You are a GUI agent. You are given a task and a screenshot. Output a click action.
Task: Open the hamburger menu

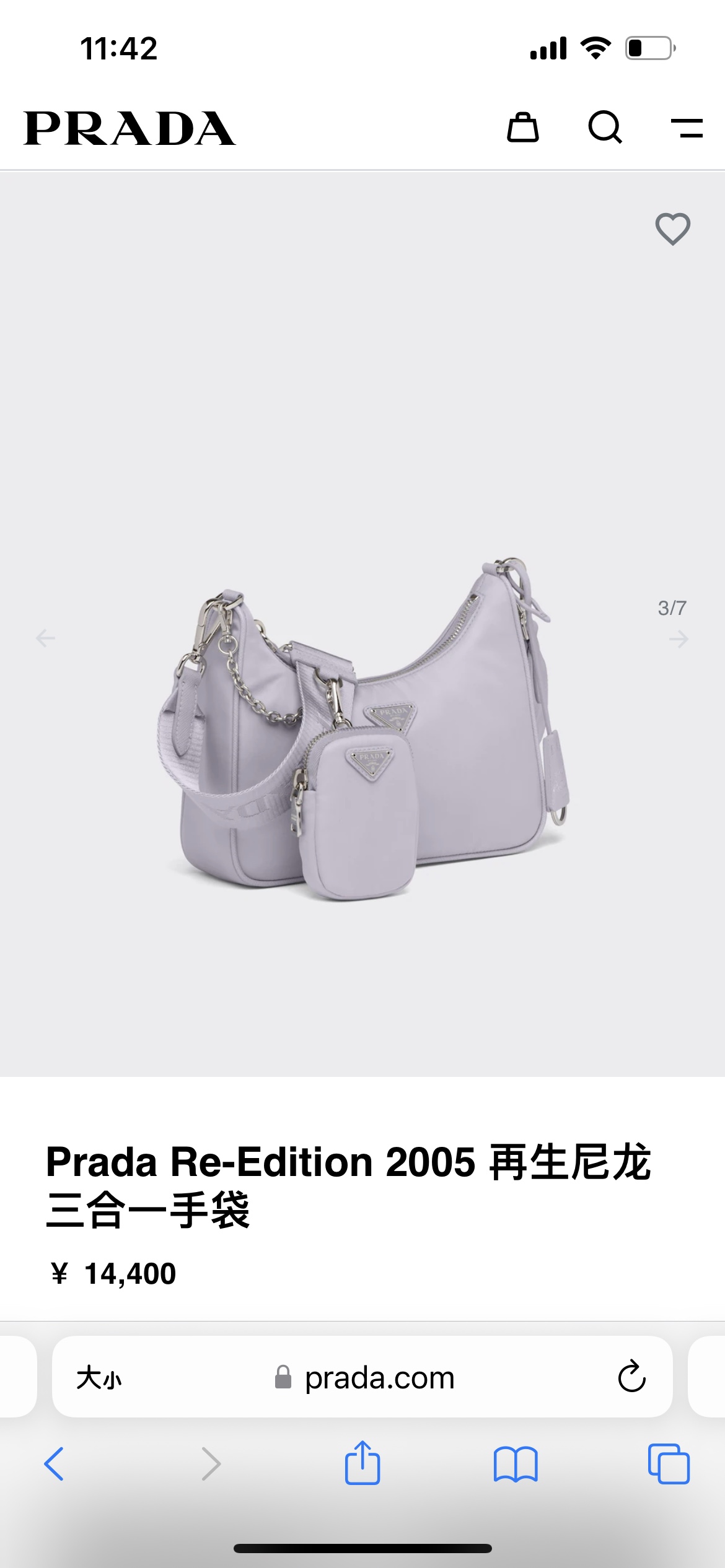[687, 128]
